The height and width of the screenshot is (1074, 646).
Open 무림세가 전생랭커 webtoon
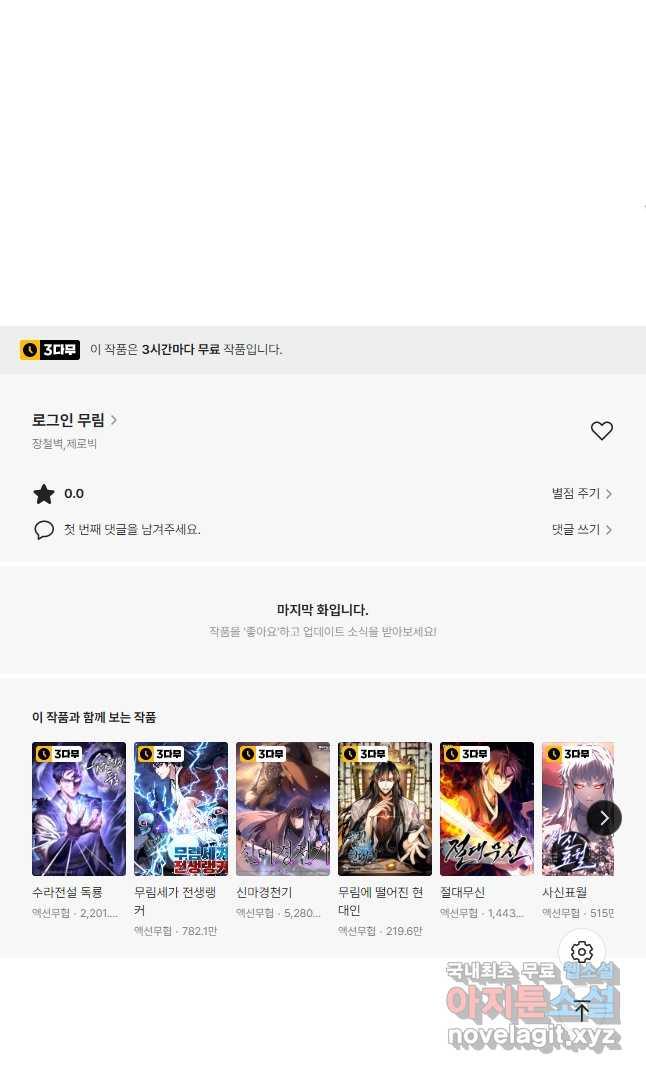181,809
